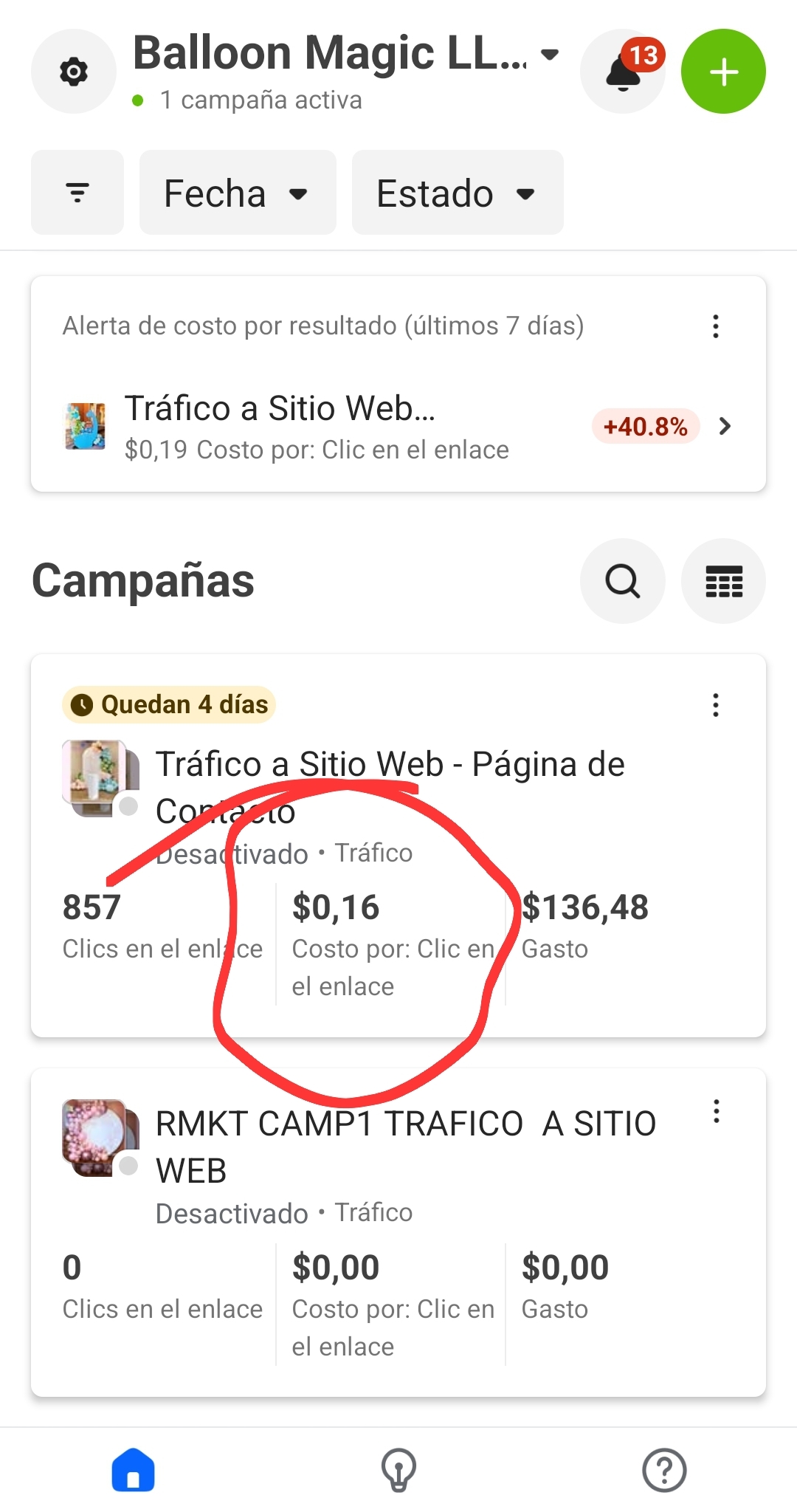Switch campaigns to table view
This screenshot has height=1512, width=797.
[x=723, y=581]
